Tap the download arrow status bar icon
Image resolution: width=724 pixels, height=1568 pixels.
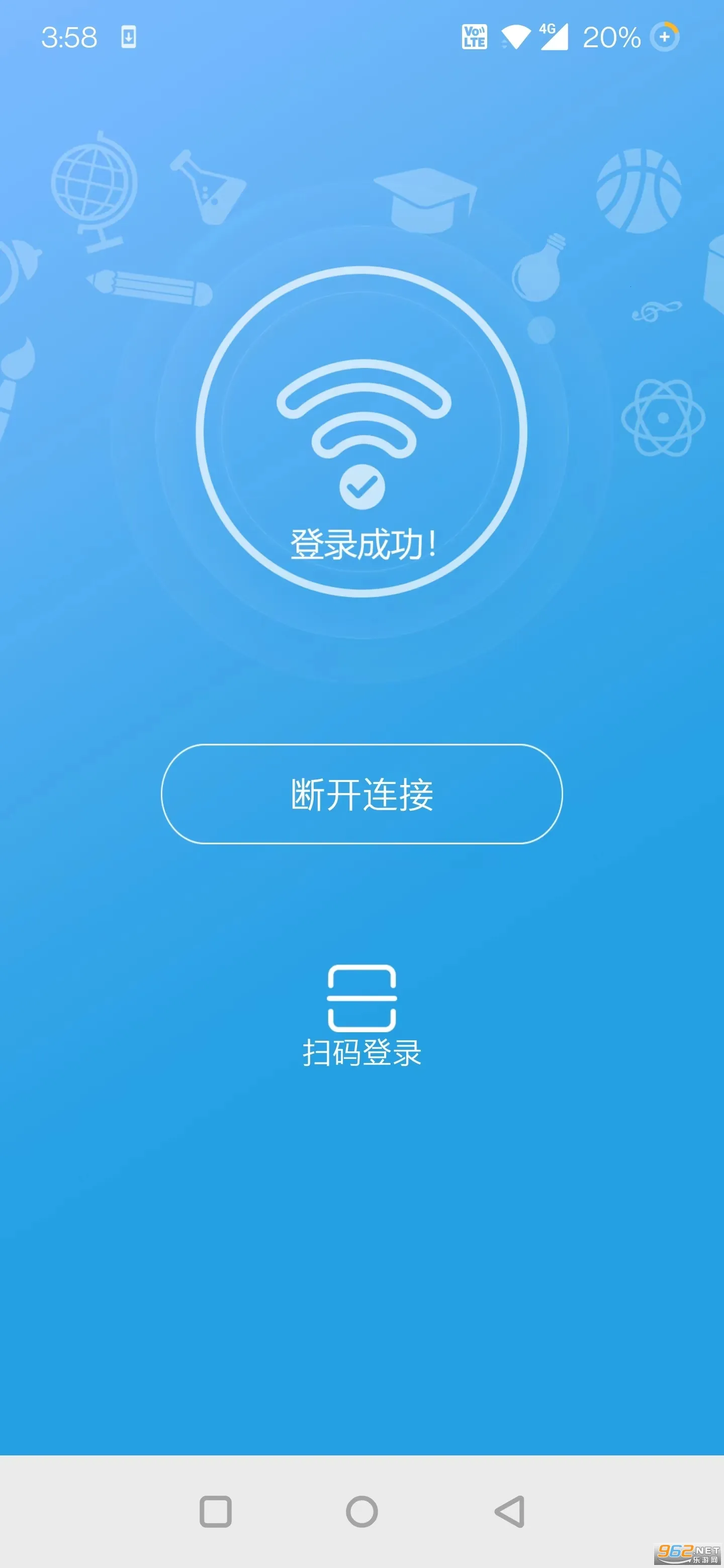tap(128, 38)
